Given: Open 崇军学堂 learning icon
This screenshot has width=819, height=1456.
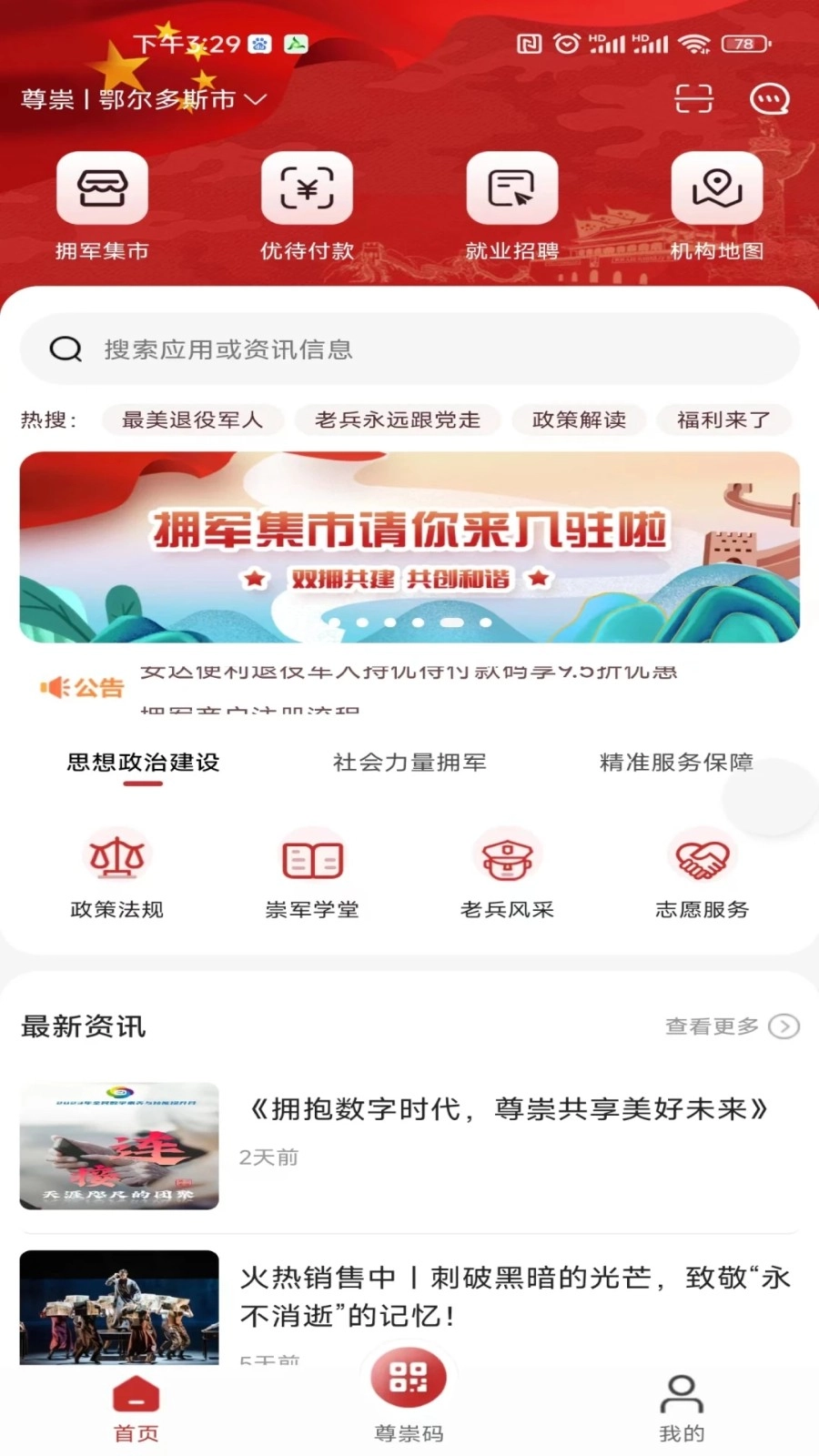Looking at the screenshot, I should pyautogui.click(x=312, y=872).
